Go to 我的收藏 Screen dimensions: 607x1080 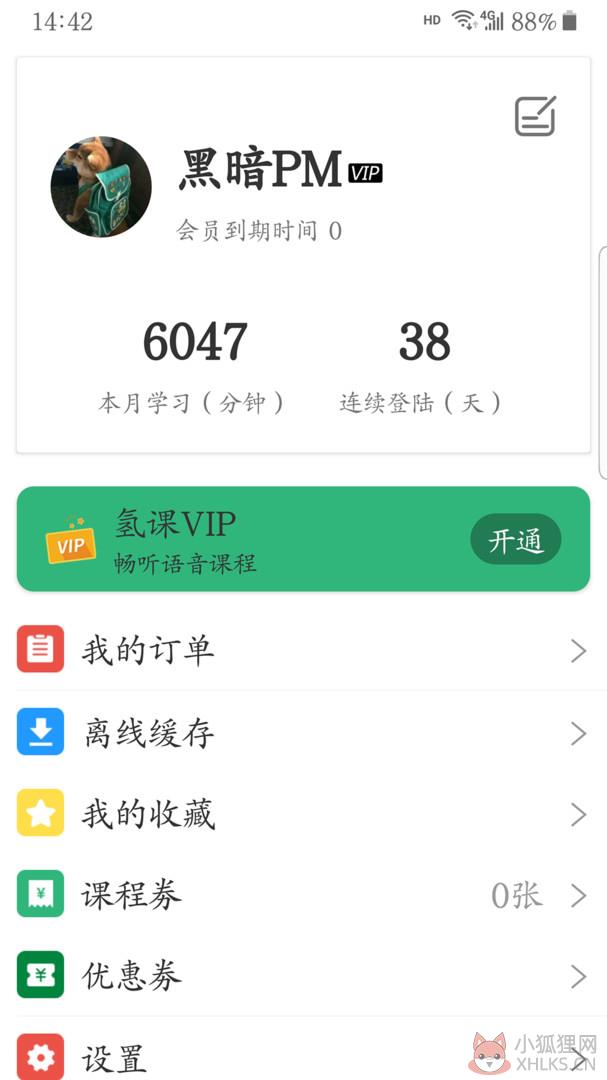(x=303, y=813)
